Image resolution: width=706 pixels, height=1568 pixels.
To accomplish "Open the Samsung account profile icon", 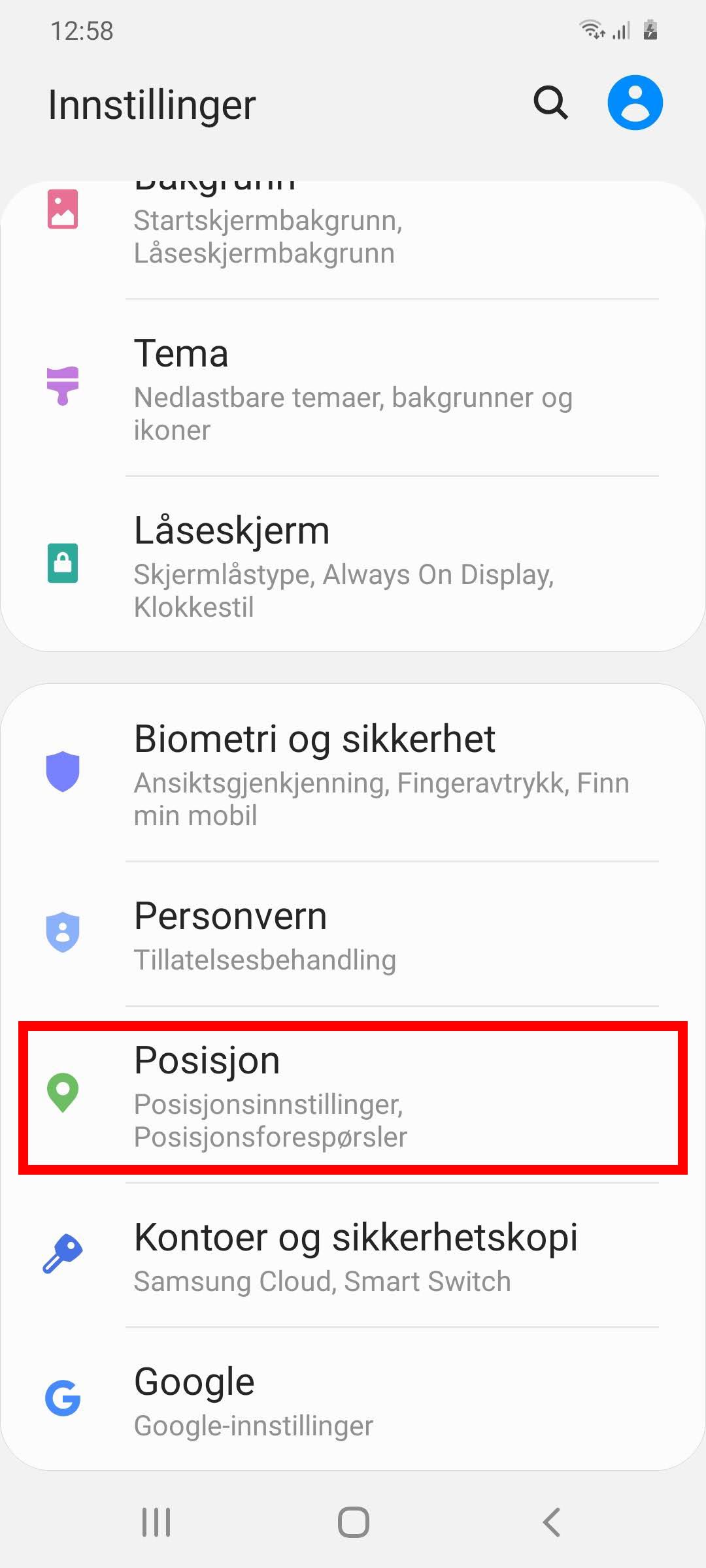I will point(635,103).
